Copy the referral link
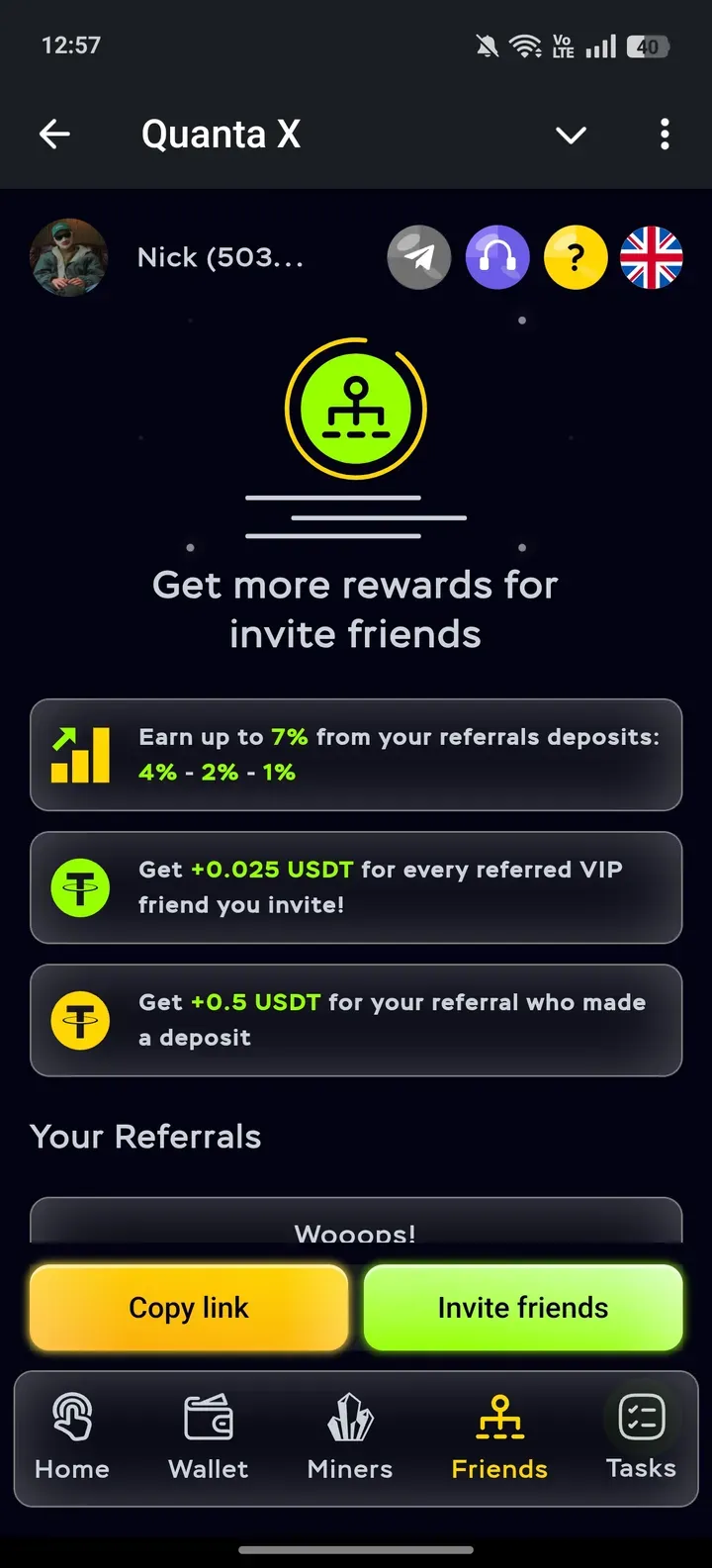712x1568 pixels. (189, 1308)
